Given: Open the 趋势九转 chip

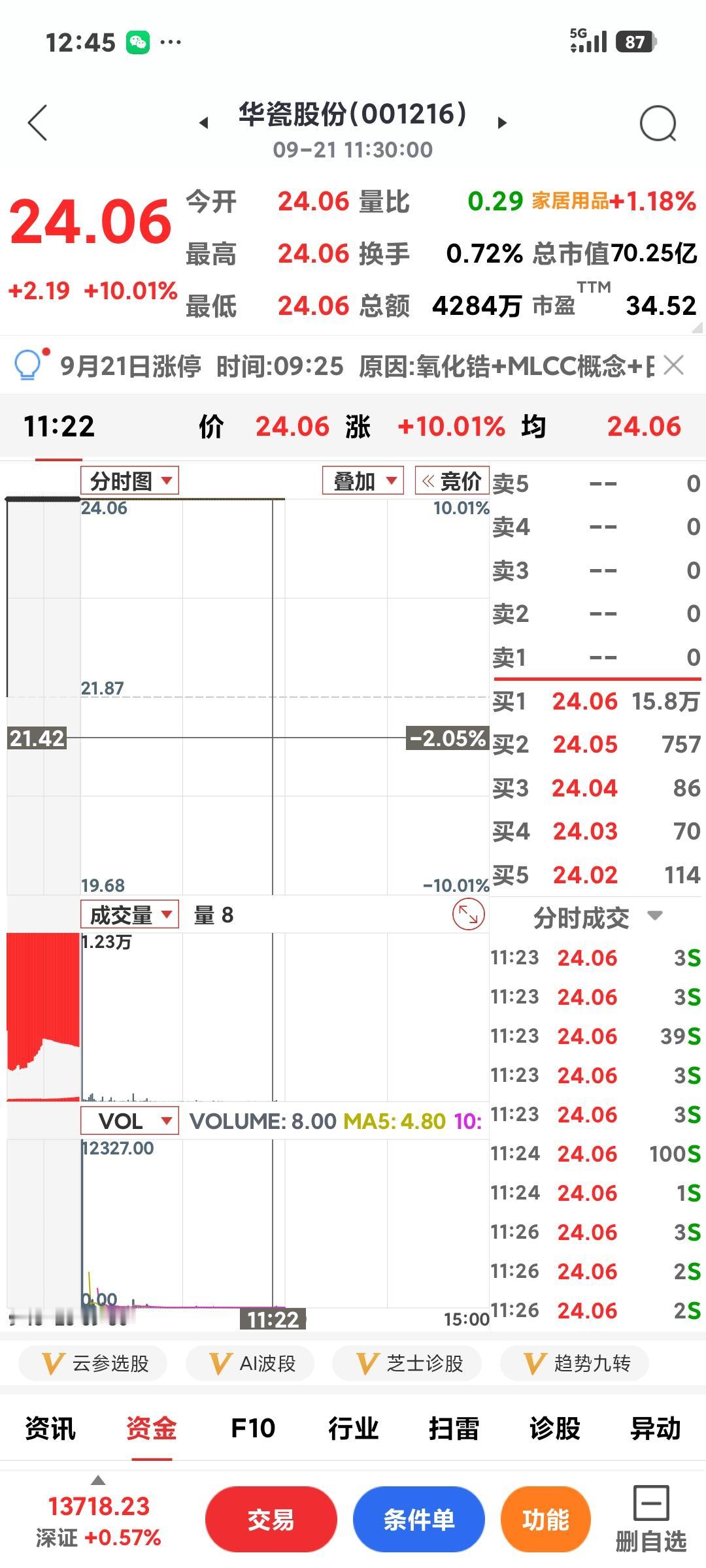Looking at the screenshot, I should pyautogui.click(x=575, y=1364).
